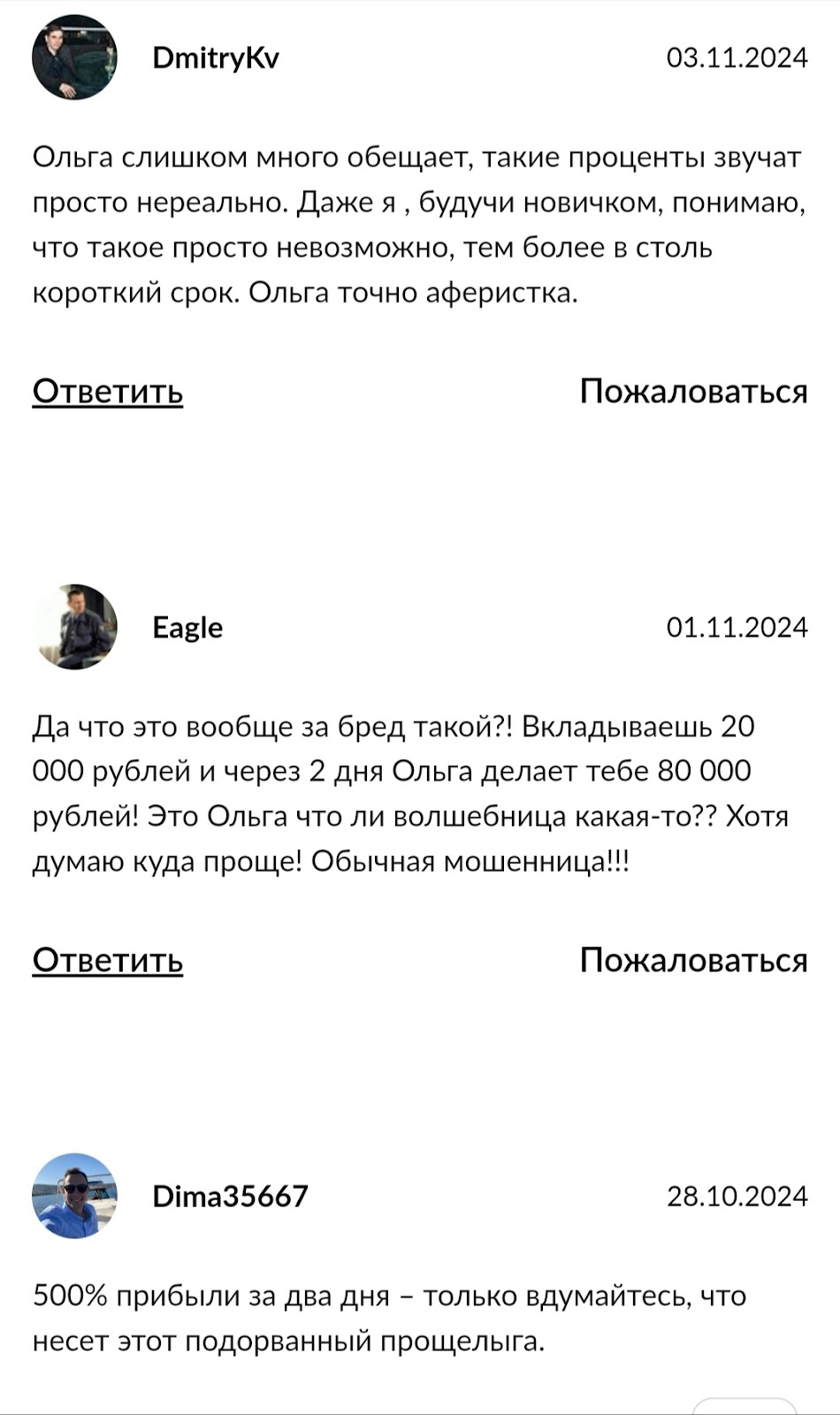This screenshot has height=1415, width=840.
Task: Open DmitryKv's profile avatar
Action: 75,57
